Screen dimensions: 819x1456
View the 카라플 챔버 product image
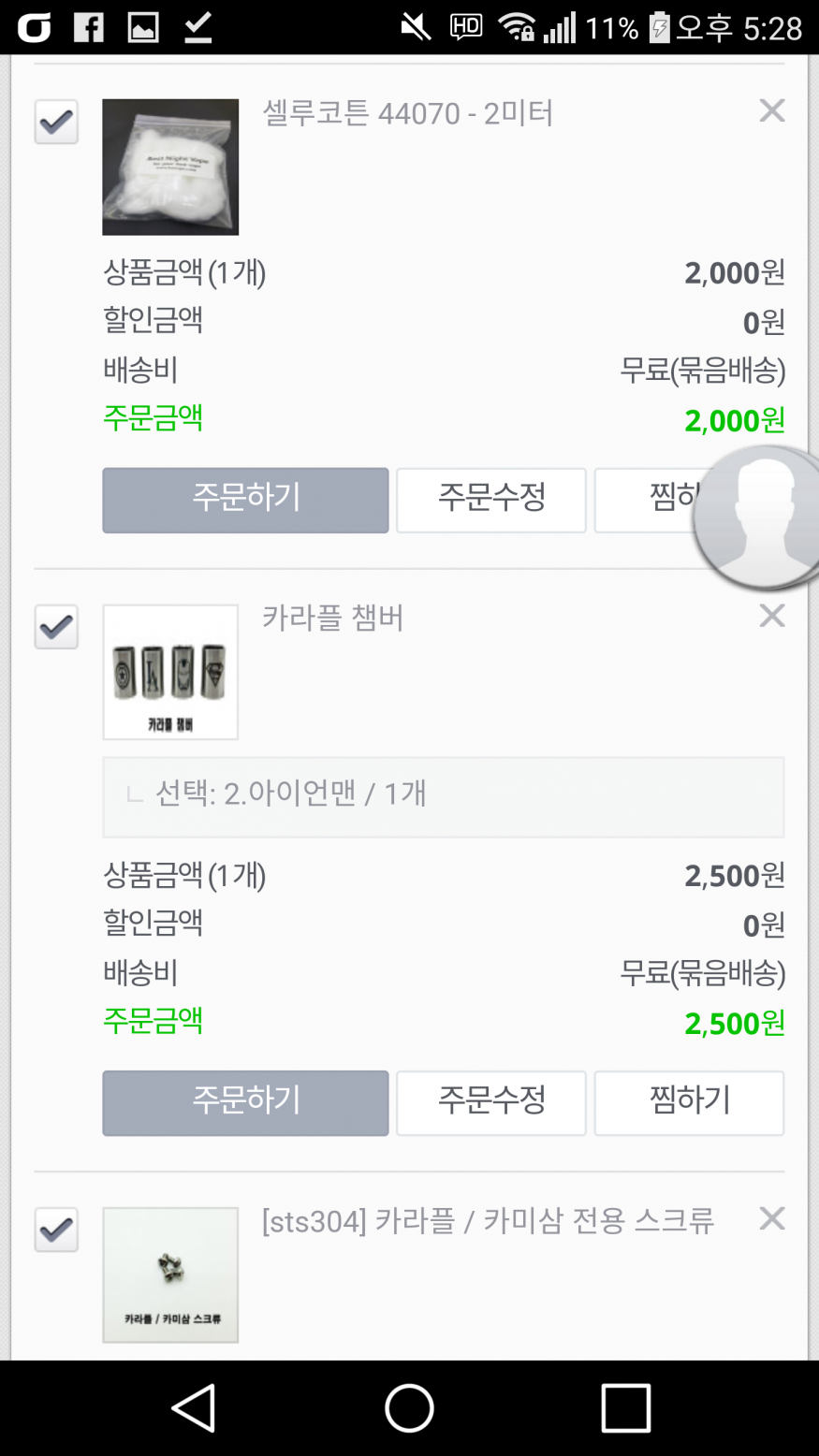[x=170, y=672]
